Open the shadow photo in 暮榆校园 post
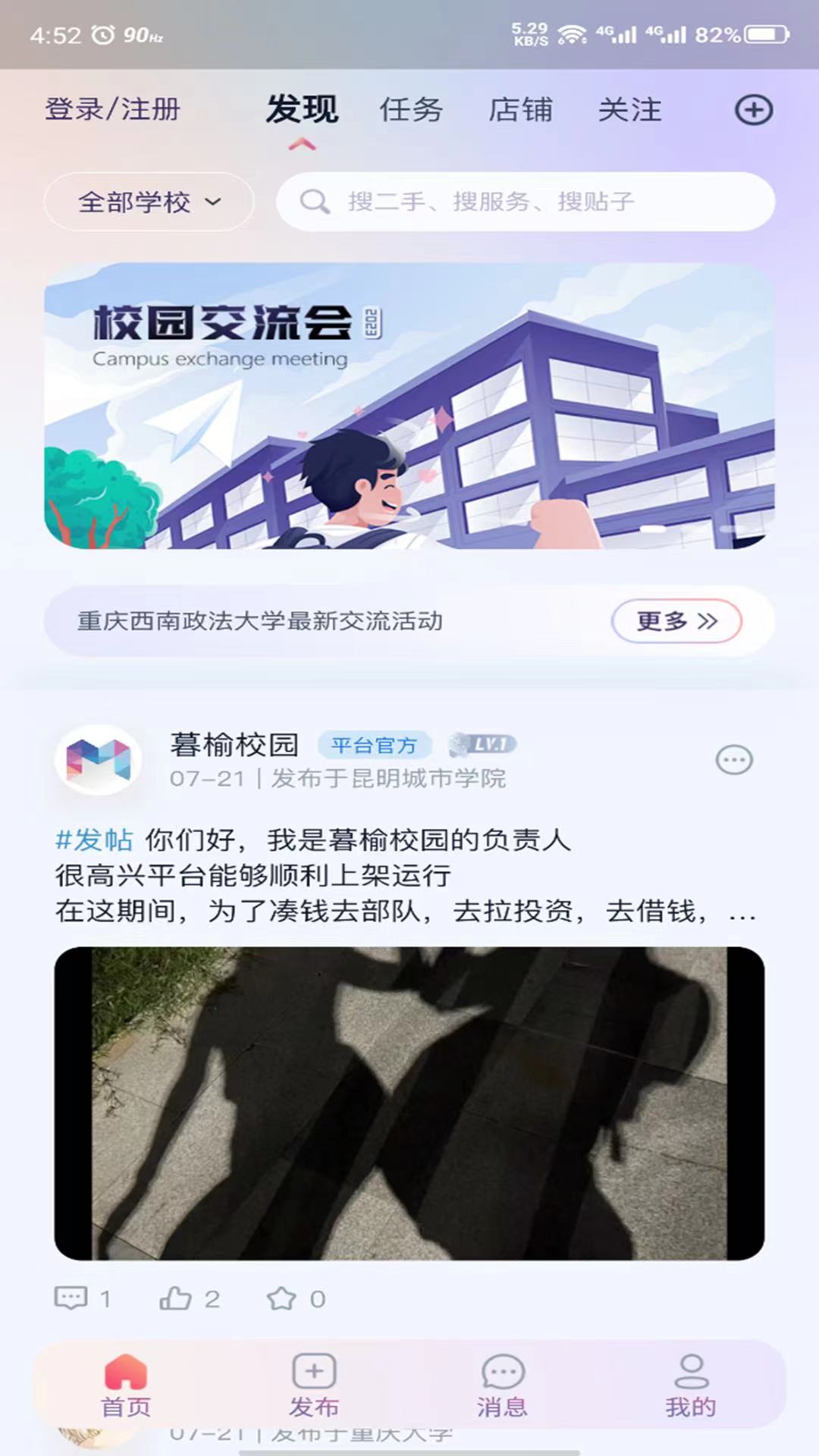 (409, 1103)
